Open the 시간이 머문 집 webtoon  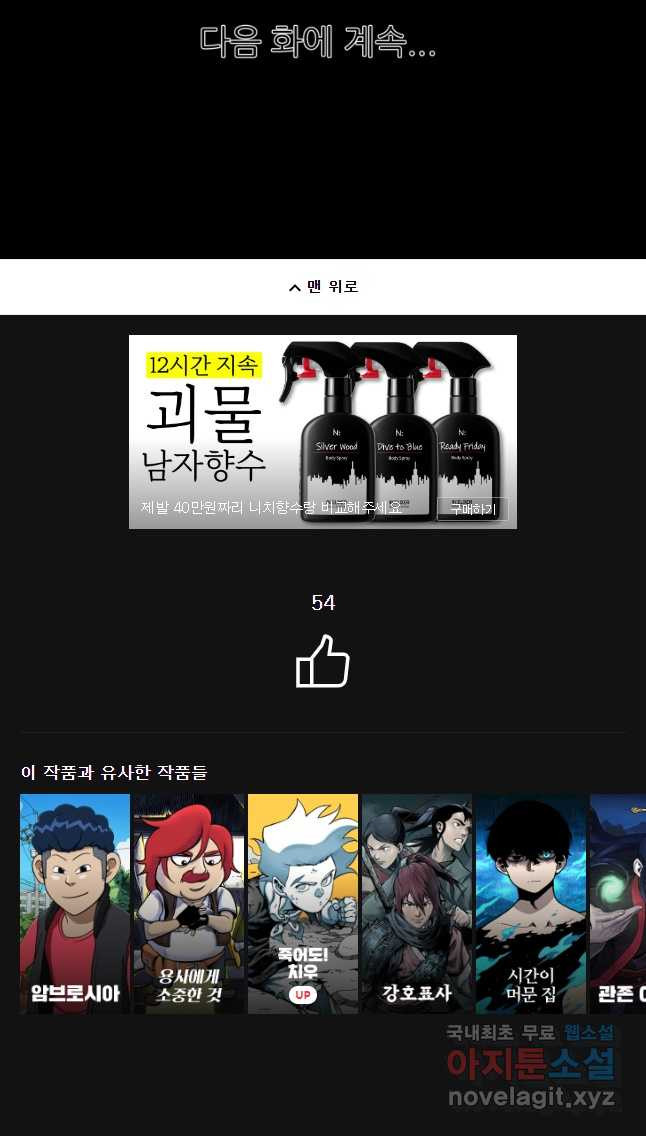[x=531, y=903]
